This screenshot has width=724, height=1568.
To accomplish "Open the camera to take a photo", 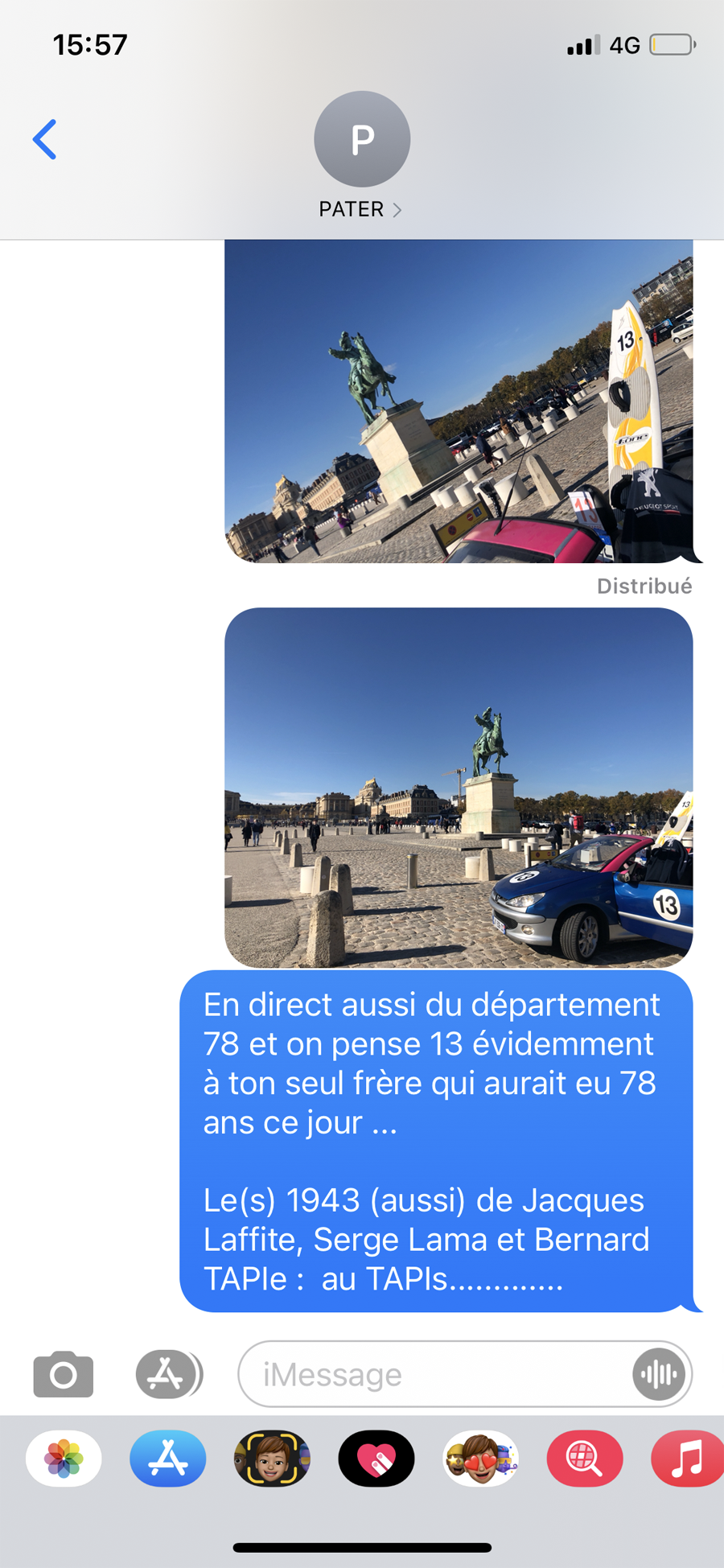I will coord(63,1374).
